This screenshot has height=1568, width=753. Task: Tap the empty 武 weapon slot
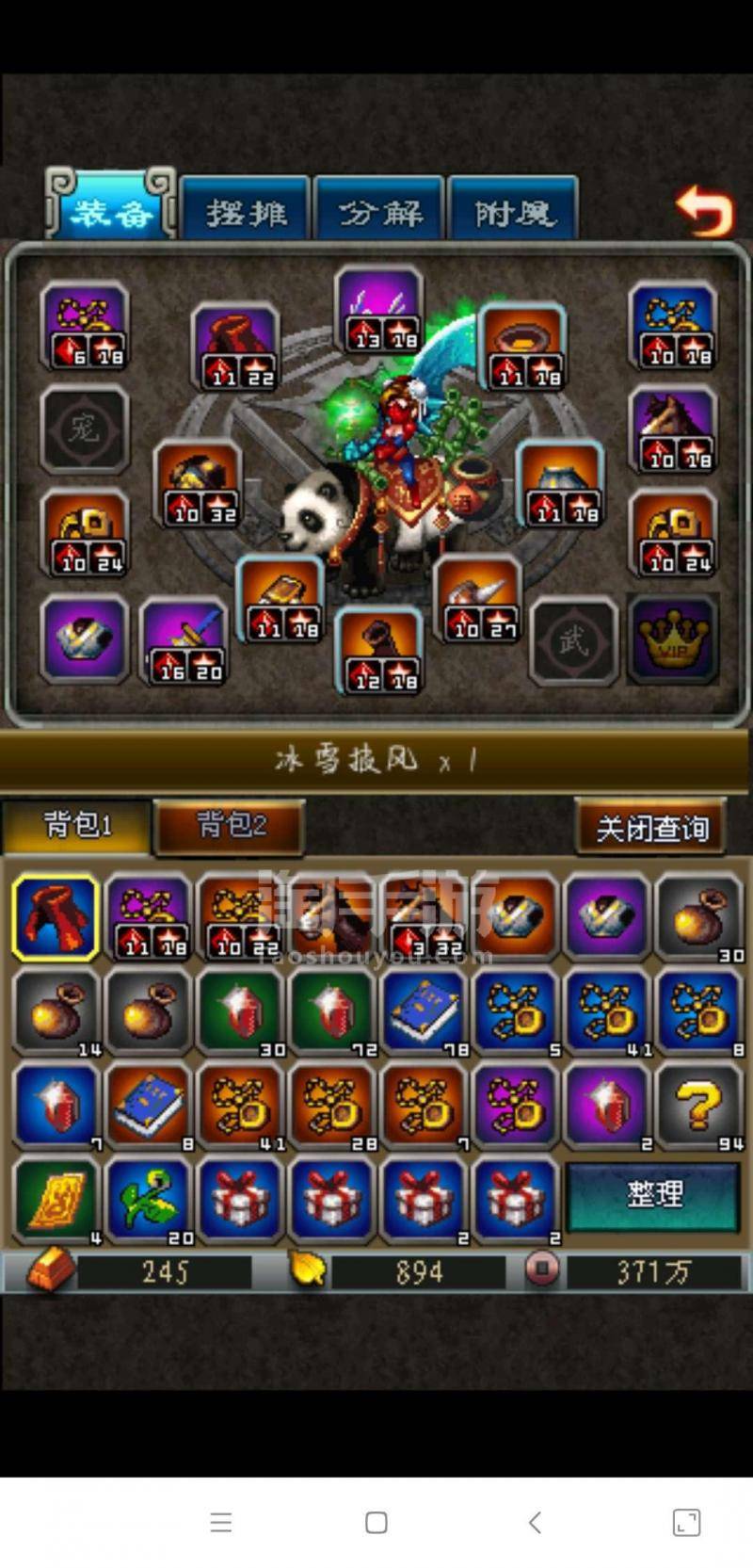tap(573, 642)
